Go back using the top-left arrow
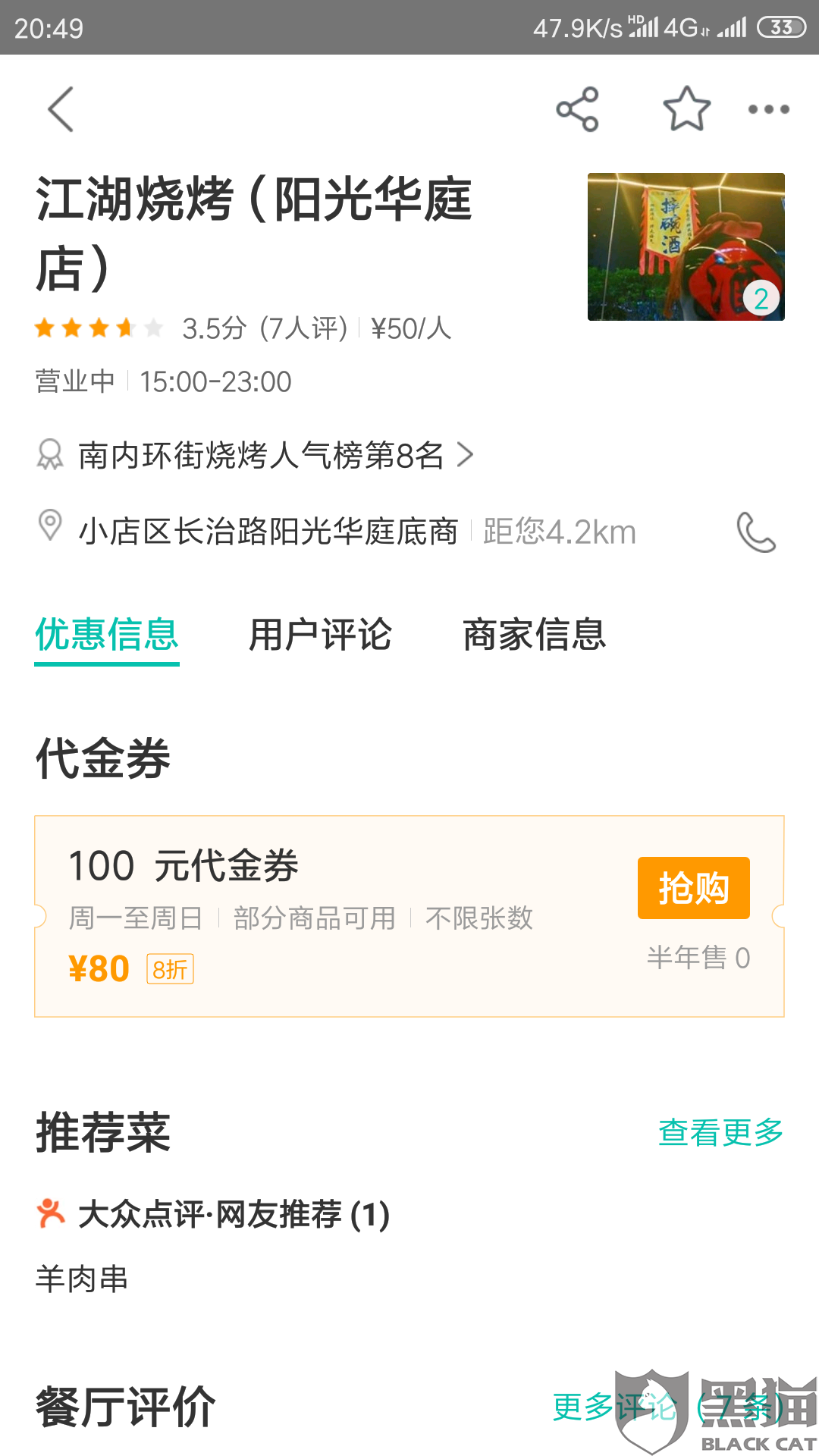 pyautogui.click(x=61, y=109)
